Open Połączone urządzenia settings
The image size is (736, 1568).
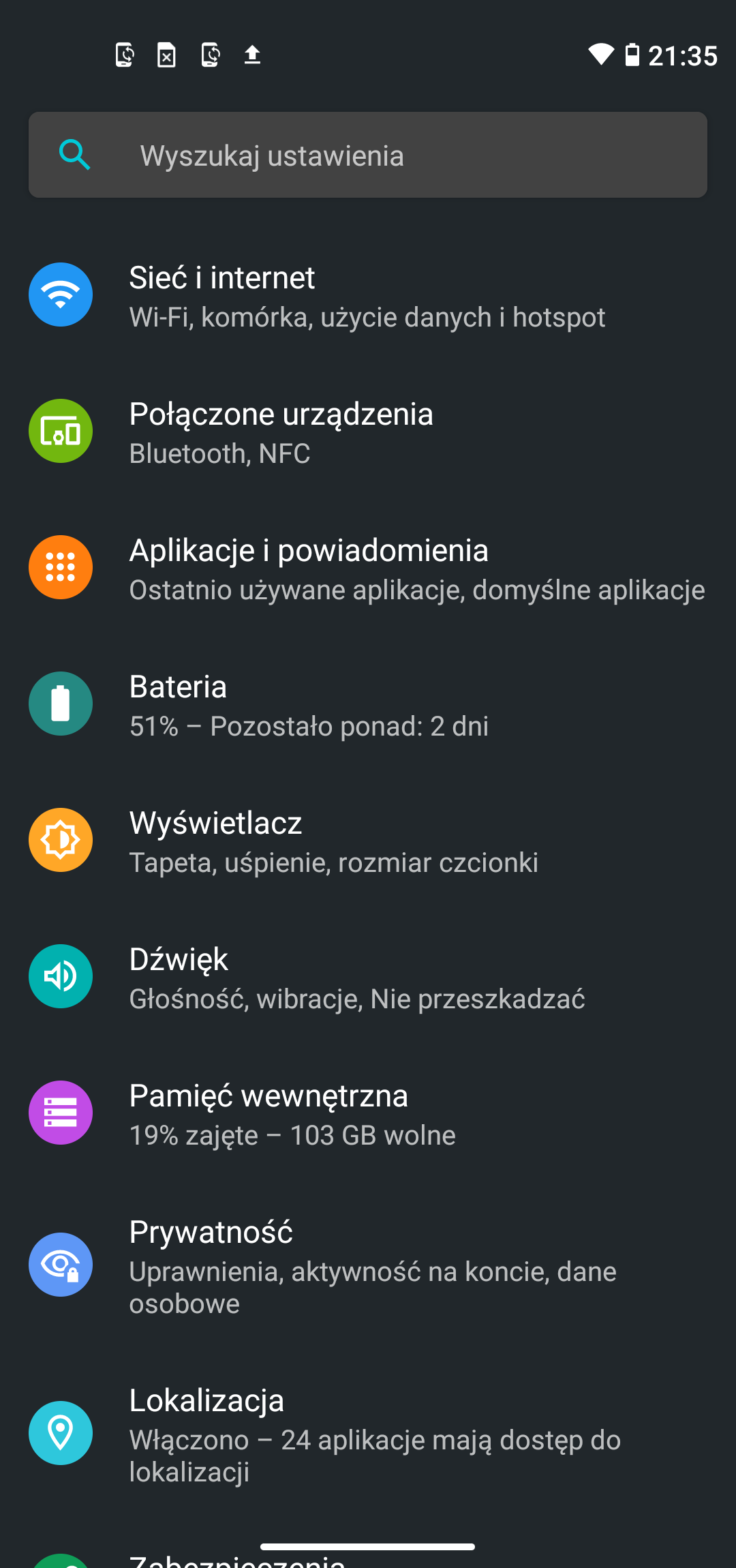pos(368,432)
